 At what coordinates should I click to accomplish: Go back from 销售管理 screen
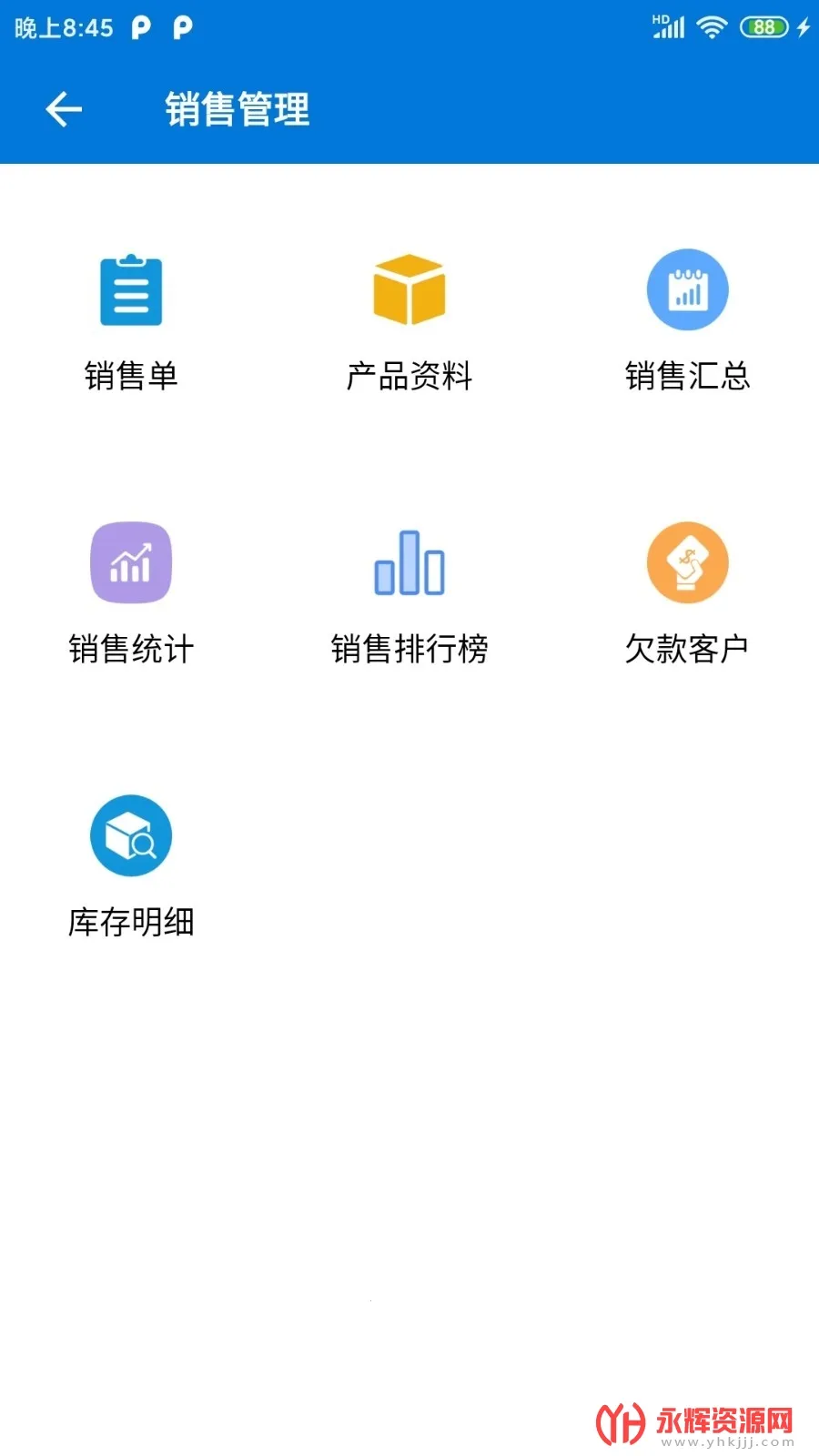[x=64, y=110]
